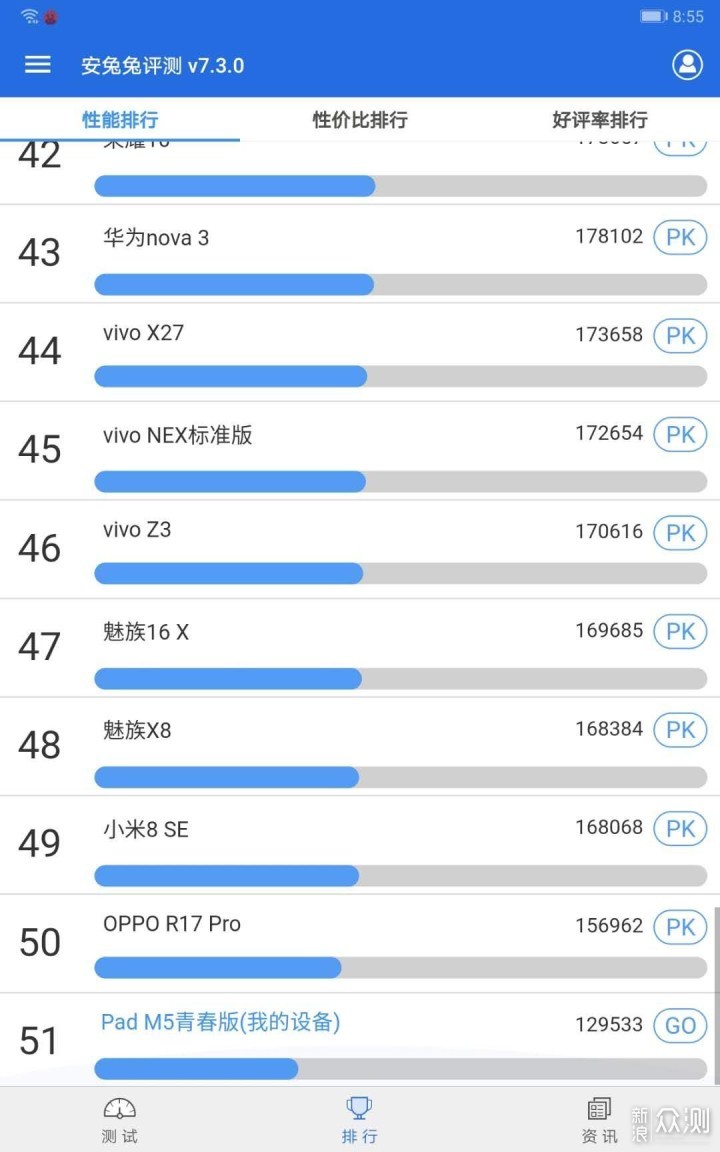Open the user account profile icon
720x1152 pixels.
[687, 65]
